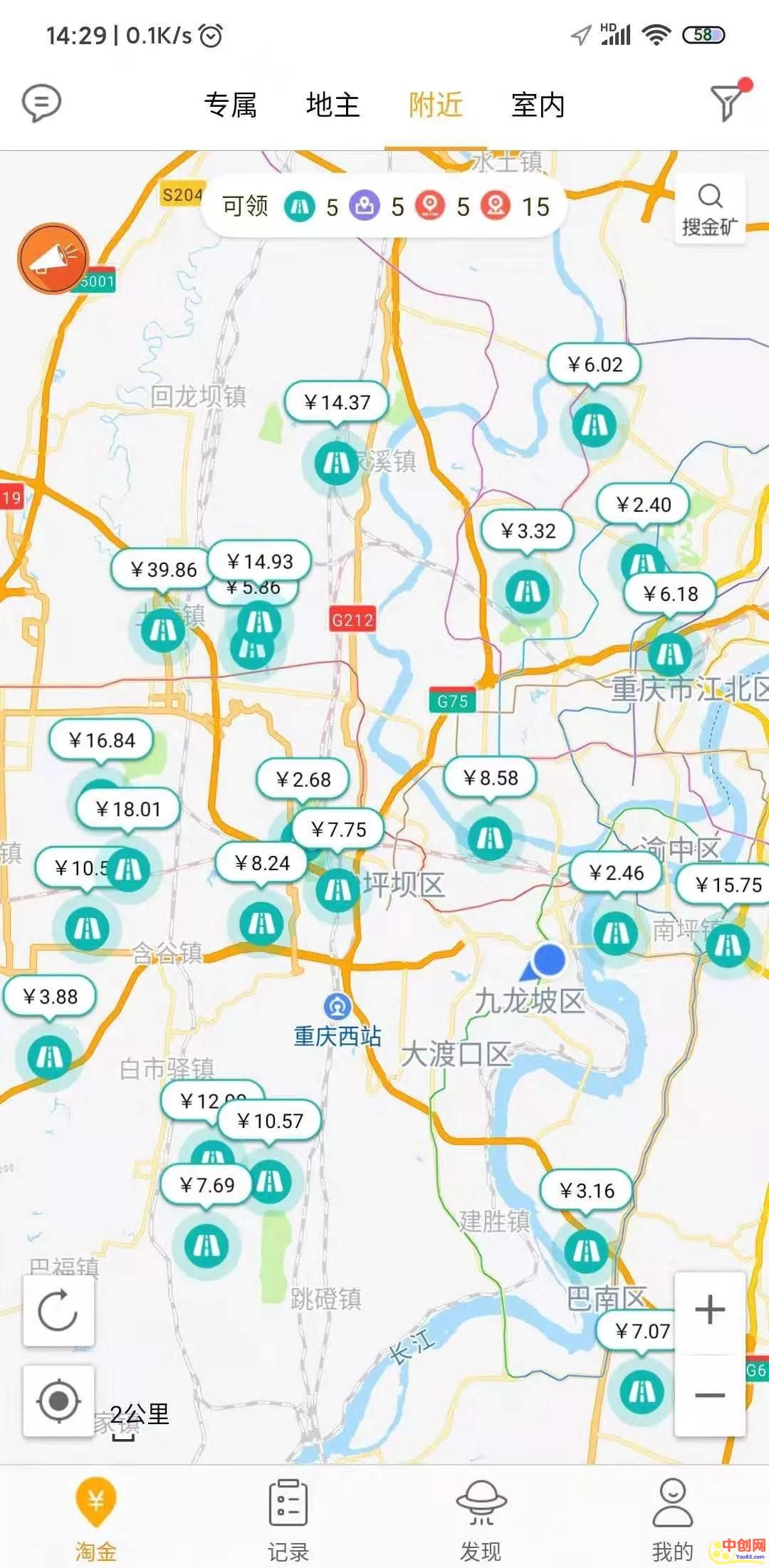Switch to the 专属 tab
The image size is (769, 1568).
tap(230, 105)
